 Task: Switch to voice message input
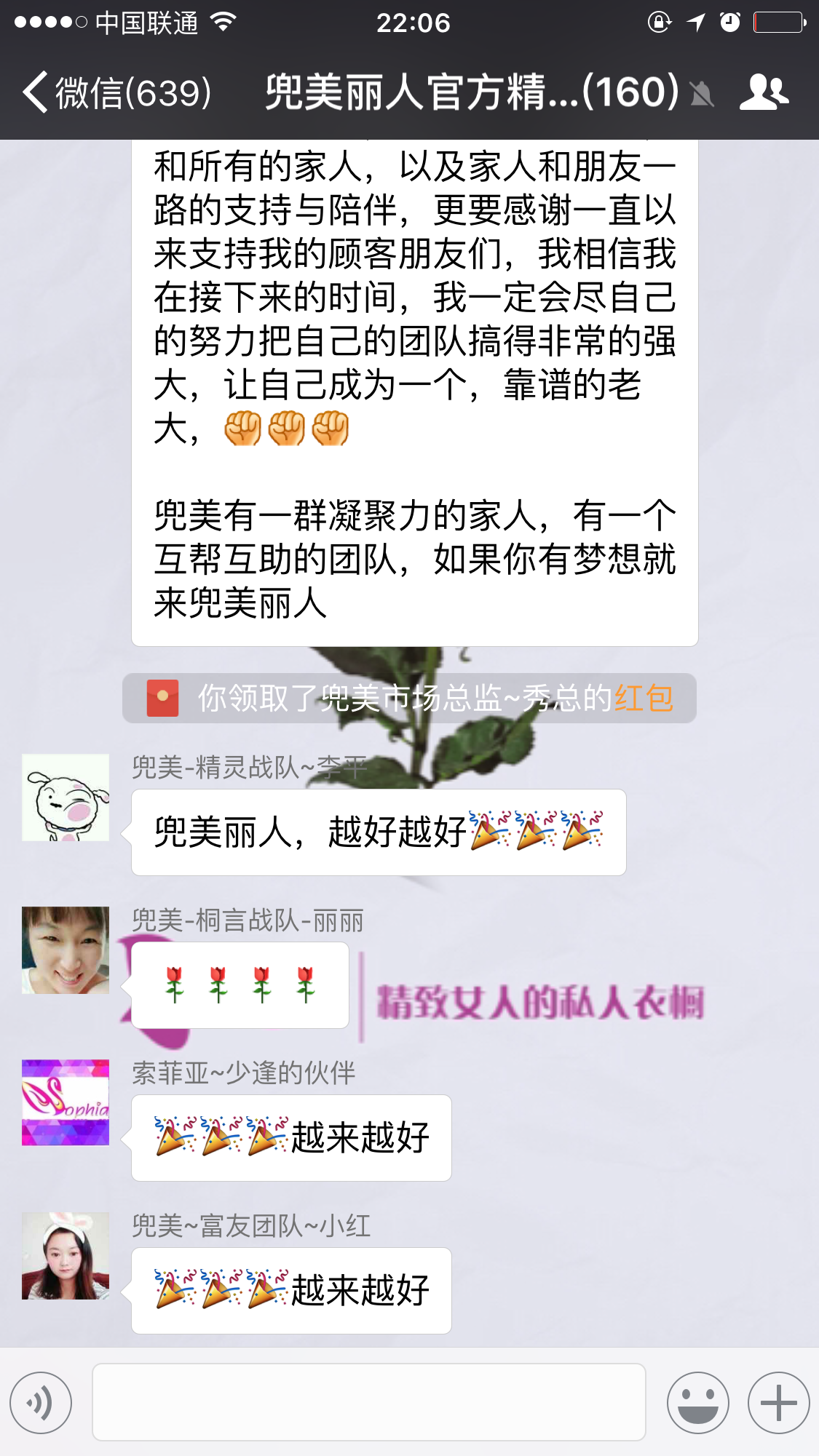tap(41, 1402)
